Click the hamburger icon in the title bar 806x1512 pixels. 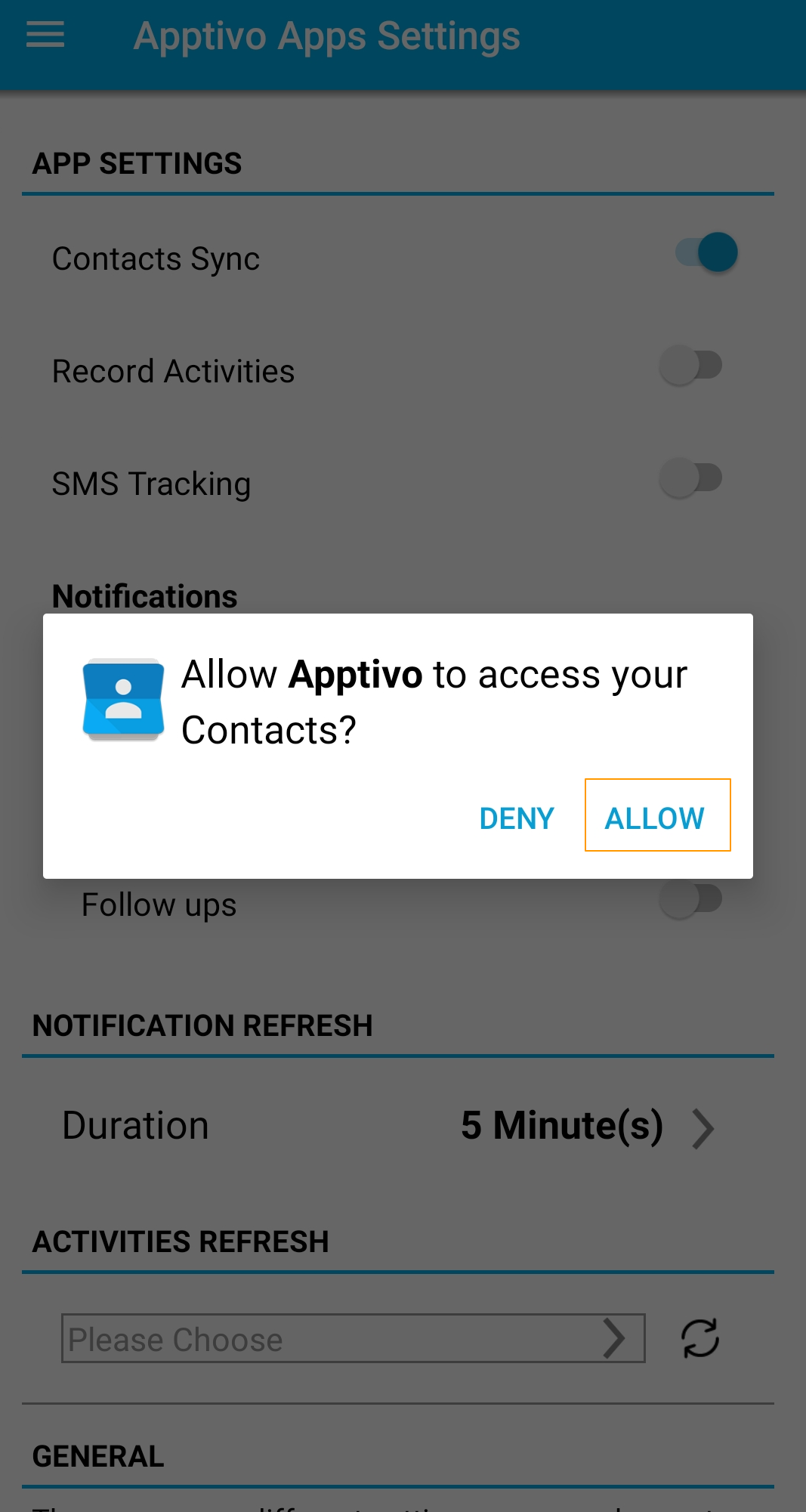(x=45, y=35)
